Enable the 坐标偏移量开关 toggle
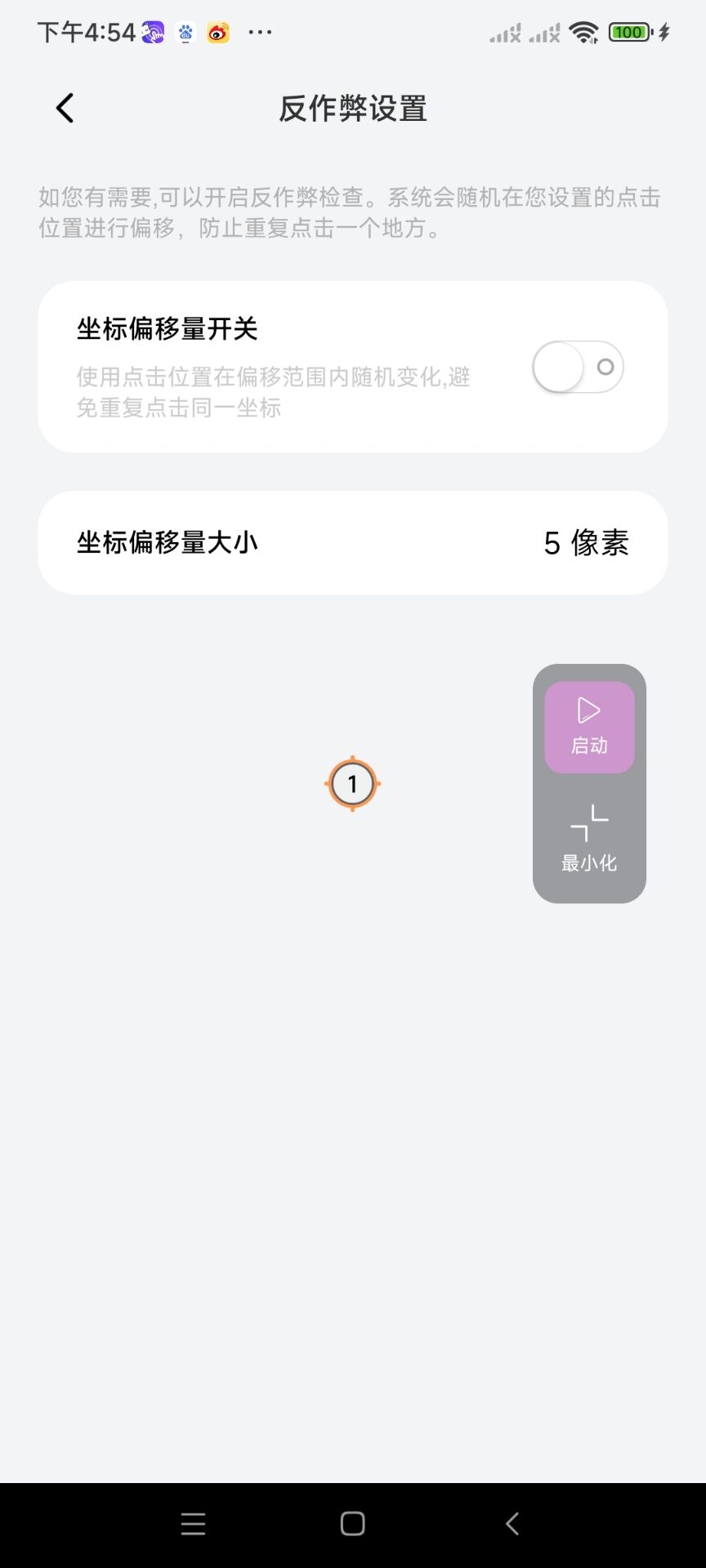 [x=578, y=367]
